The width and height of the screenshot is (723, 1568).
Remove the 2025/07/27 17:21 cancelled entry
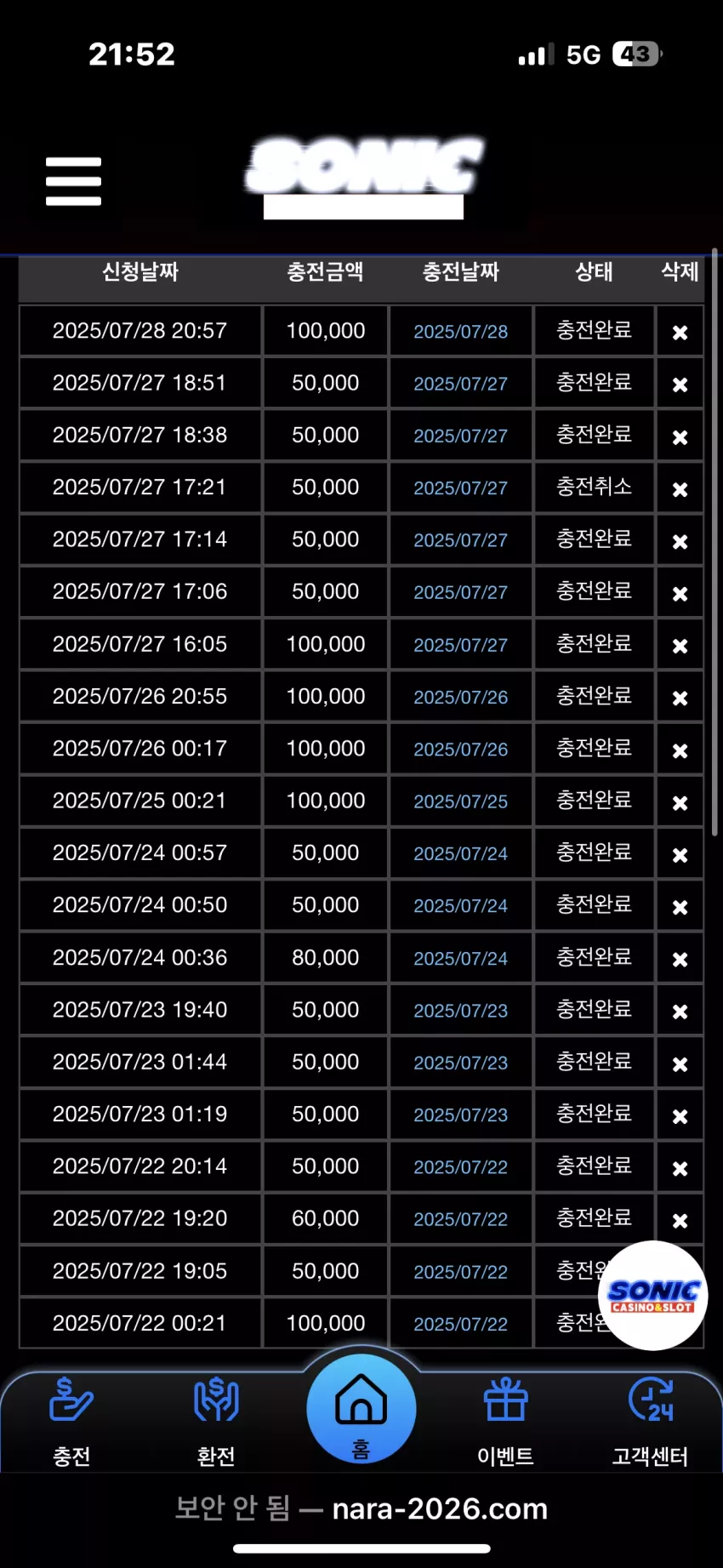click(680, 489)
